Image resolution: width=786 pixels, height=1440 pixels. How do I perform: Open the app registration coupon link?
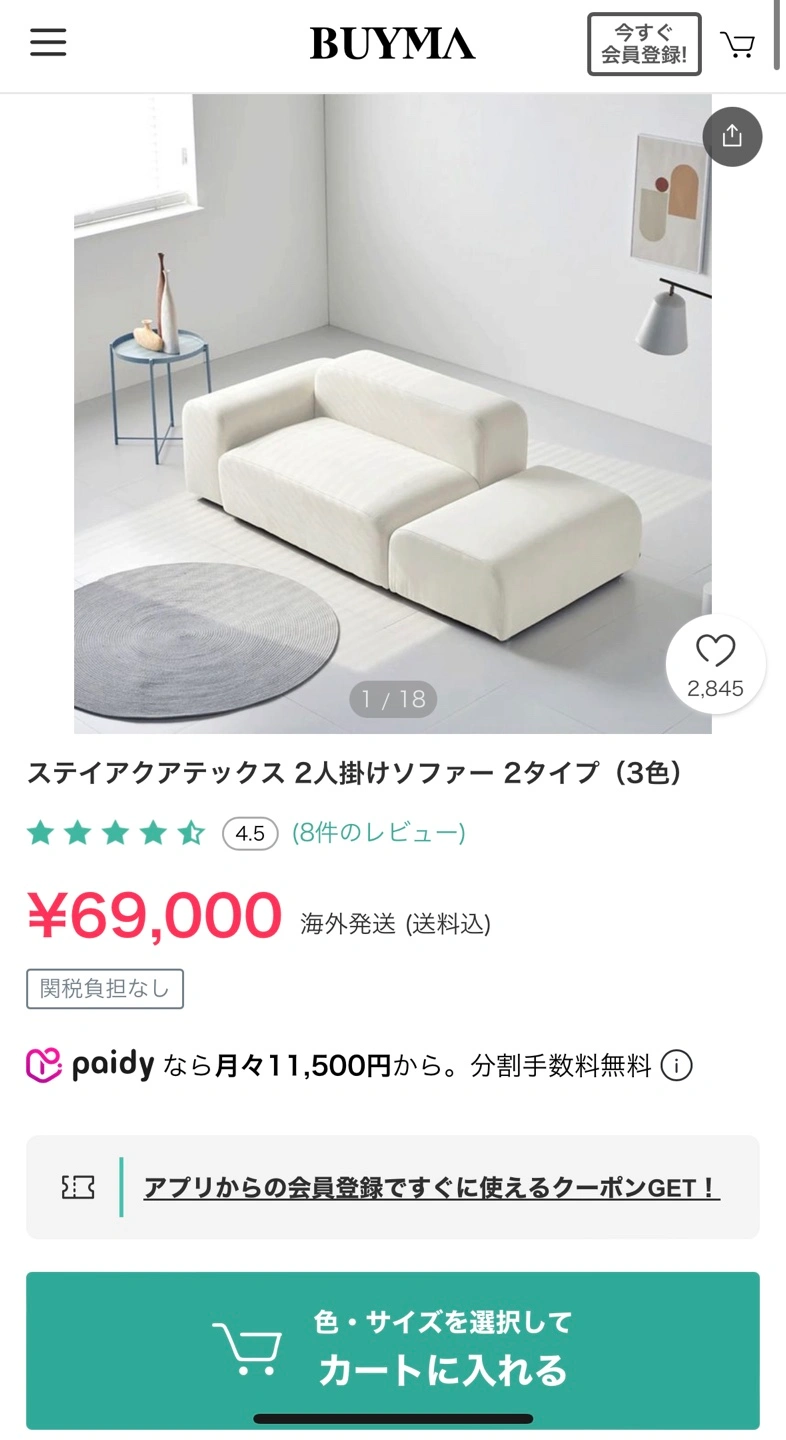pyautogui.click(x=431, y=1187)
